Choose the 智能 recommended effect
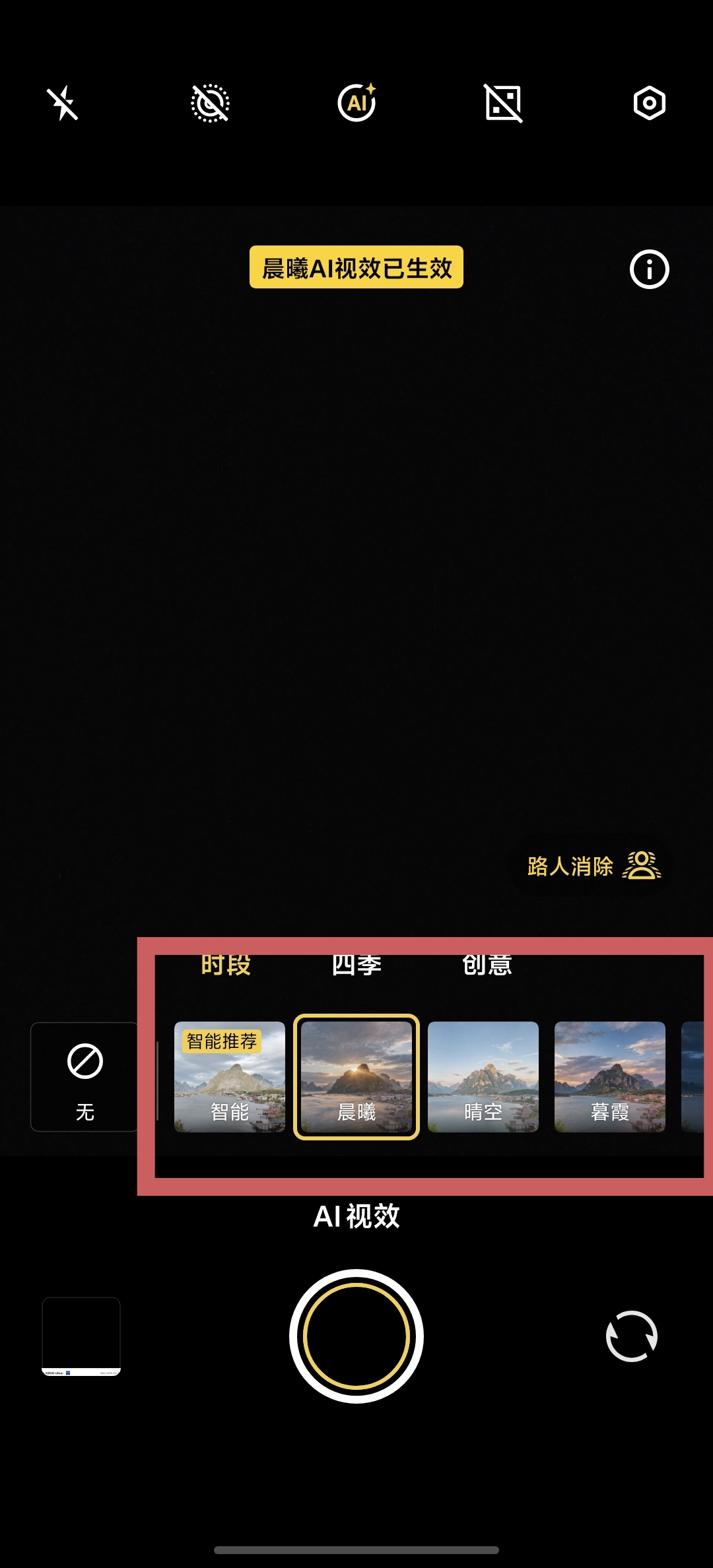This screenshot has height=1568, width=713. coord(229,1077)
